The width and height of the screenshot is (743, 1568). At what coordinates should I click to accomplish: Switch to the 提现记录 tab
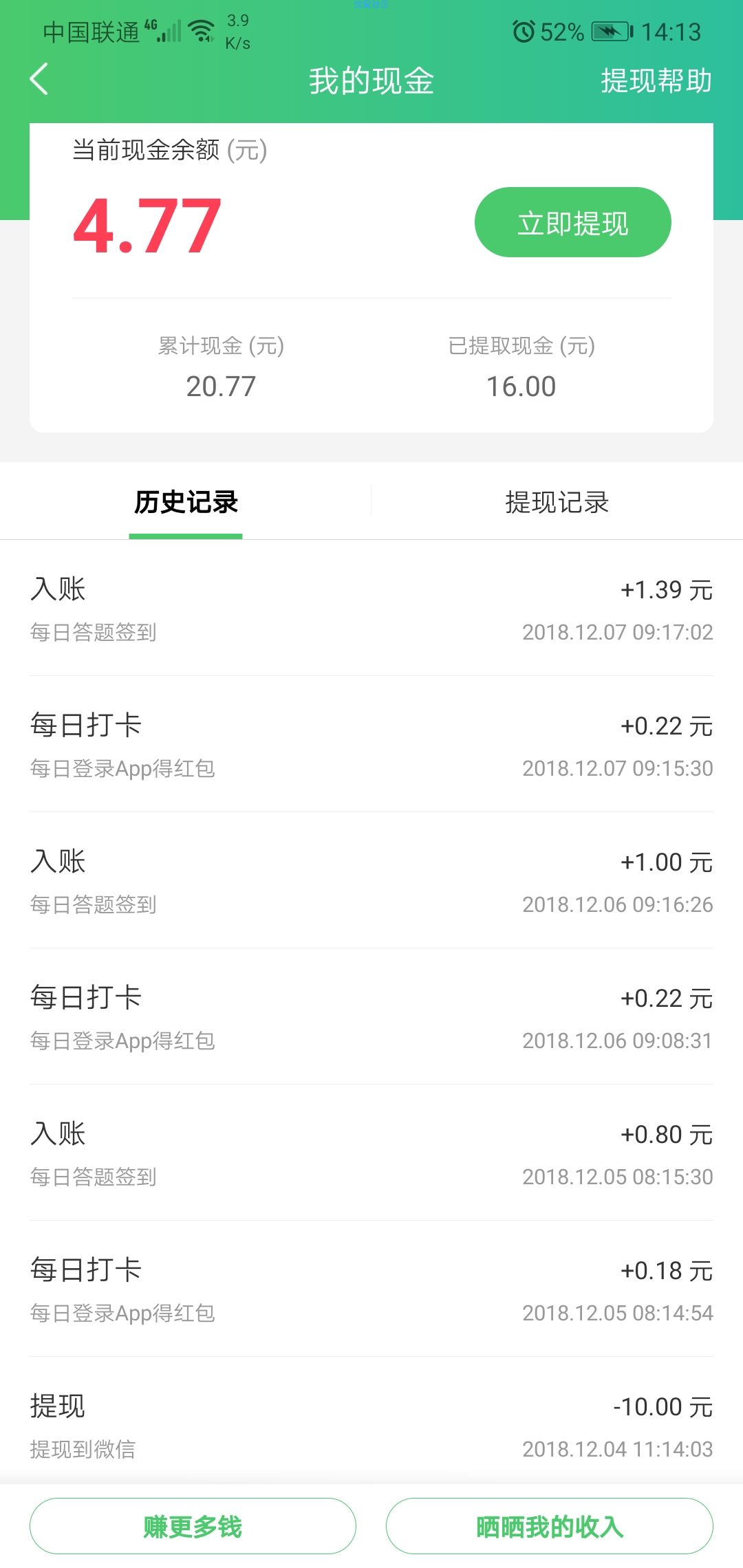(x=557, y=502)
